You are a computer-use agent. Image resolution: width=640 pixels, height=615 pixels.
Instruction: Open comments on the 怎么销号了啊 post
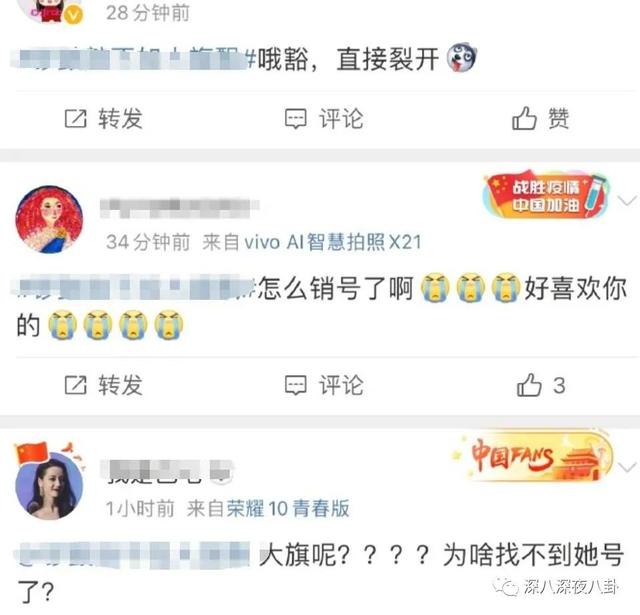coord(323,384)
